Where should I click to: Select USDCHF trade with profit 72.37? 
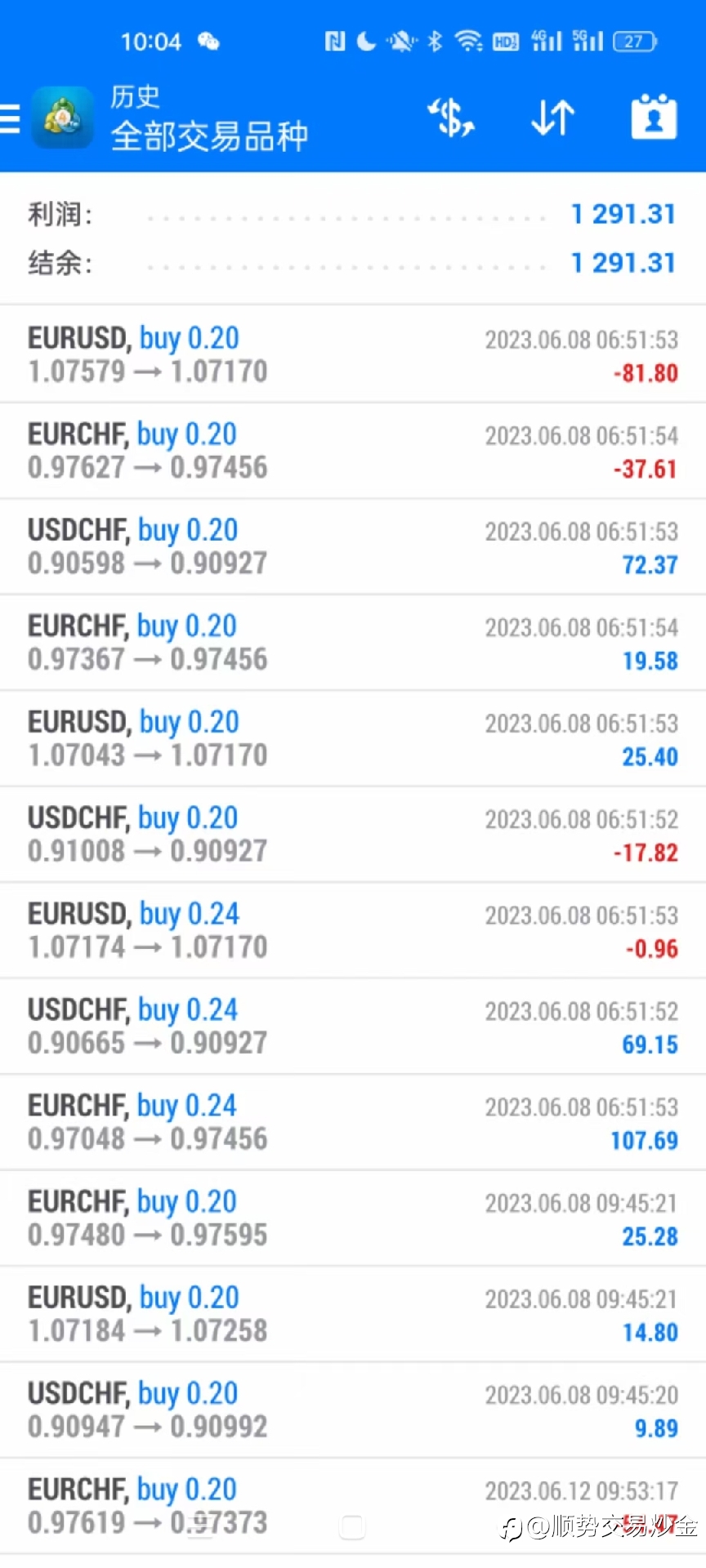(353, 546)
